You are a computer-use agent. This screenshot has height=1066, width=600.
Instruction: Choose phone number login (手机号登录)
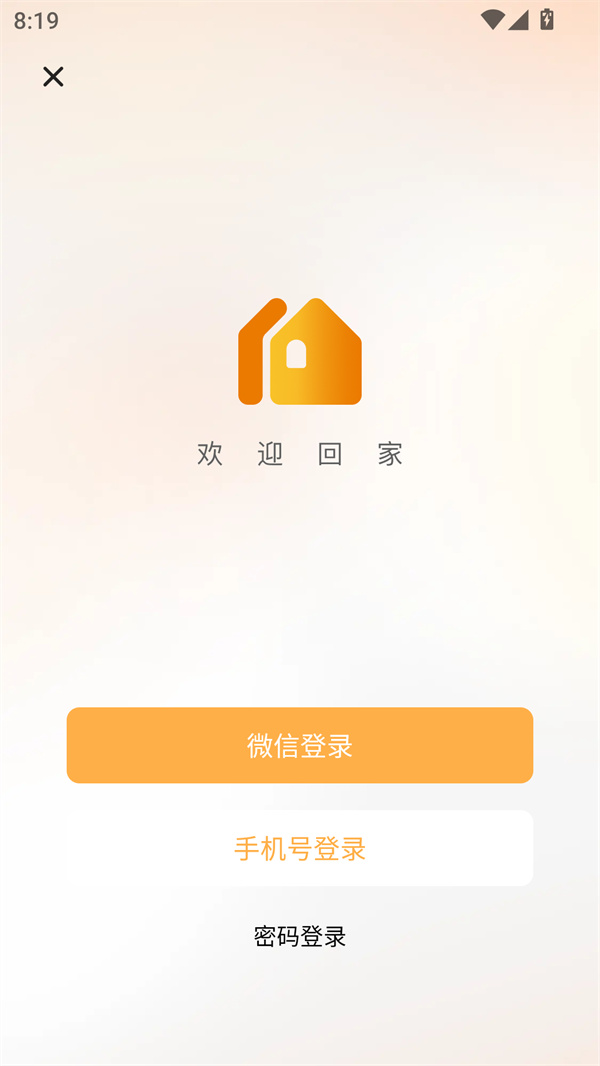pyautogui.click(x=300, y=849)
